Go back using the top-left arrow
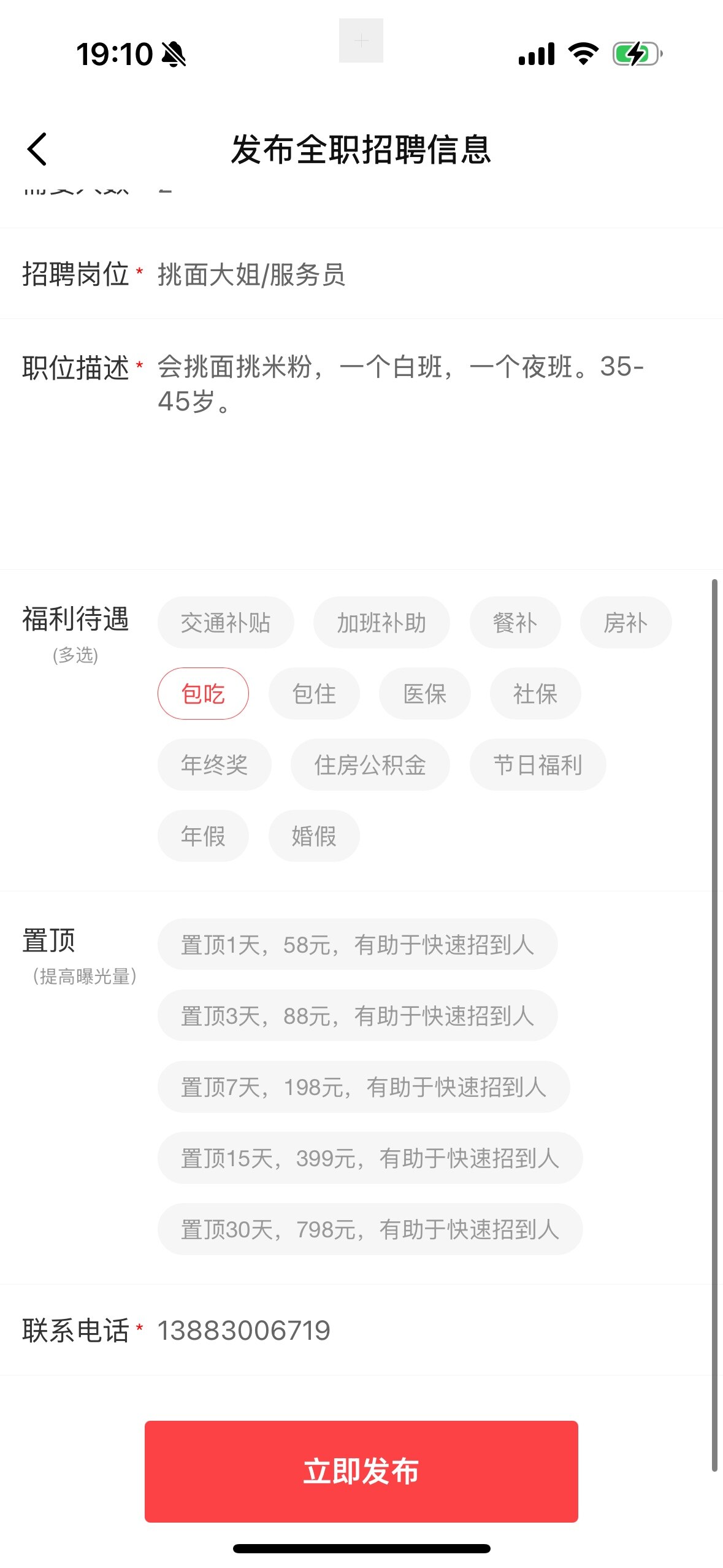This screenshot has width=723, height=1568. coord(37,149)
